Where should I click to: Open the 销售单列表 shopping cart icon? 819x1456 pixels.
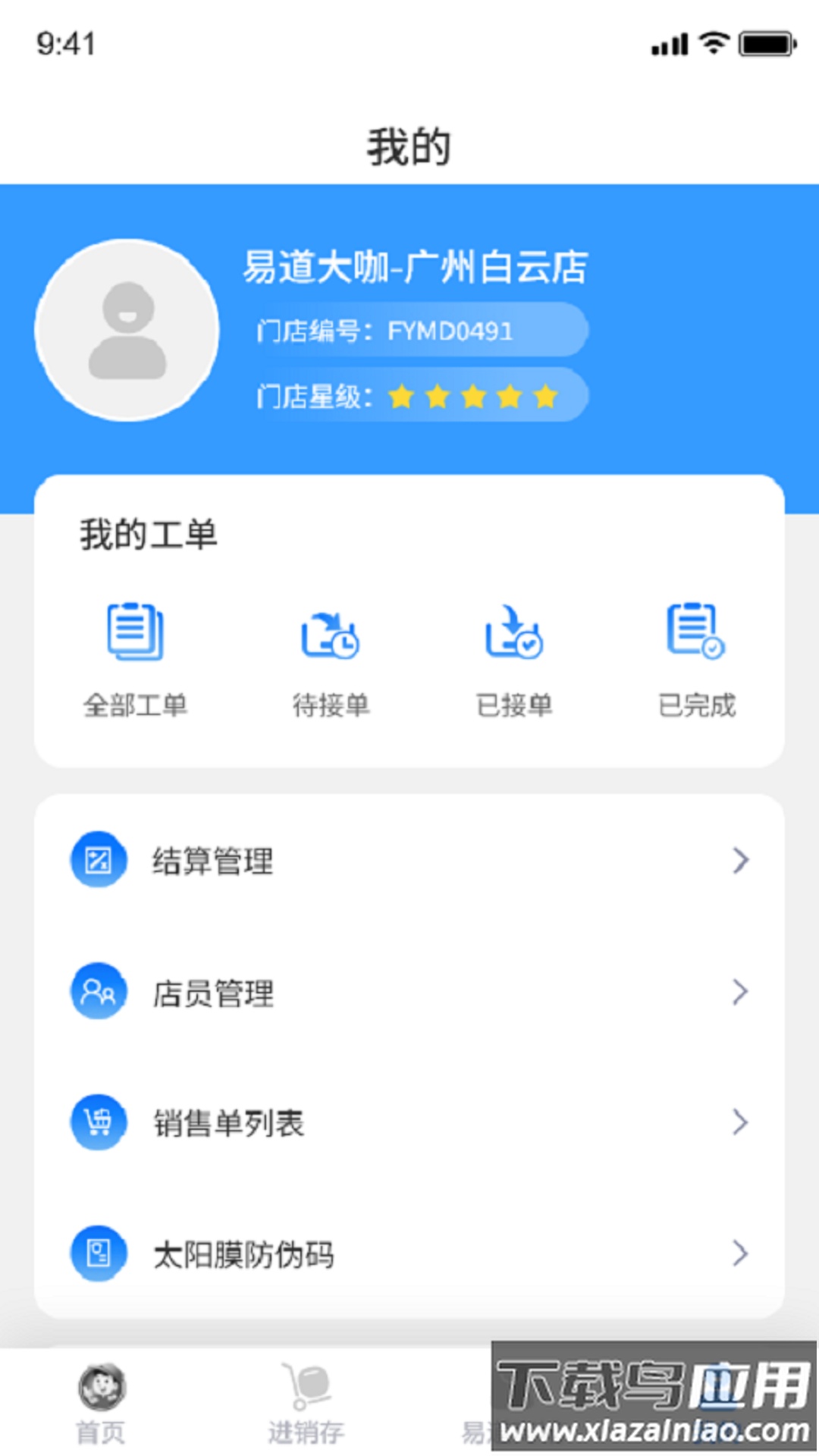pyautogui.click(x=97, y=1122)
